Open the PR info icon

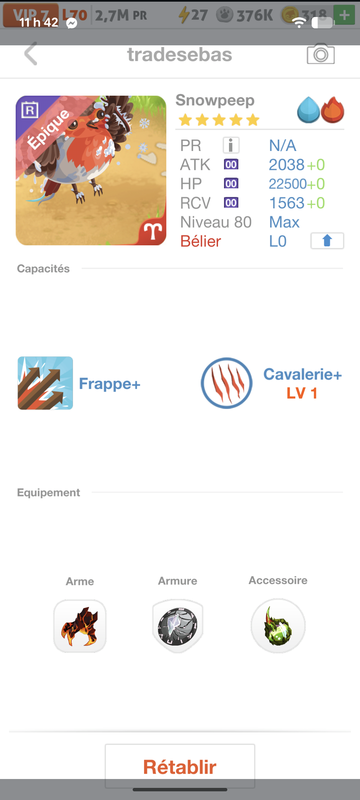(x=231, y=146)
